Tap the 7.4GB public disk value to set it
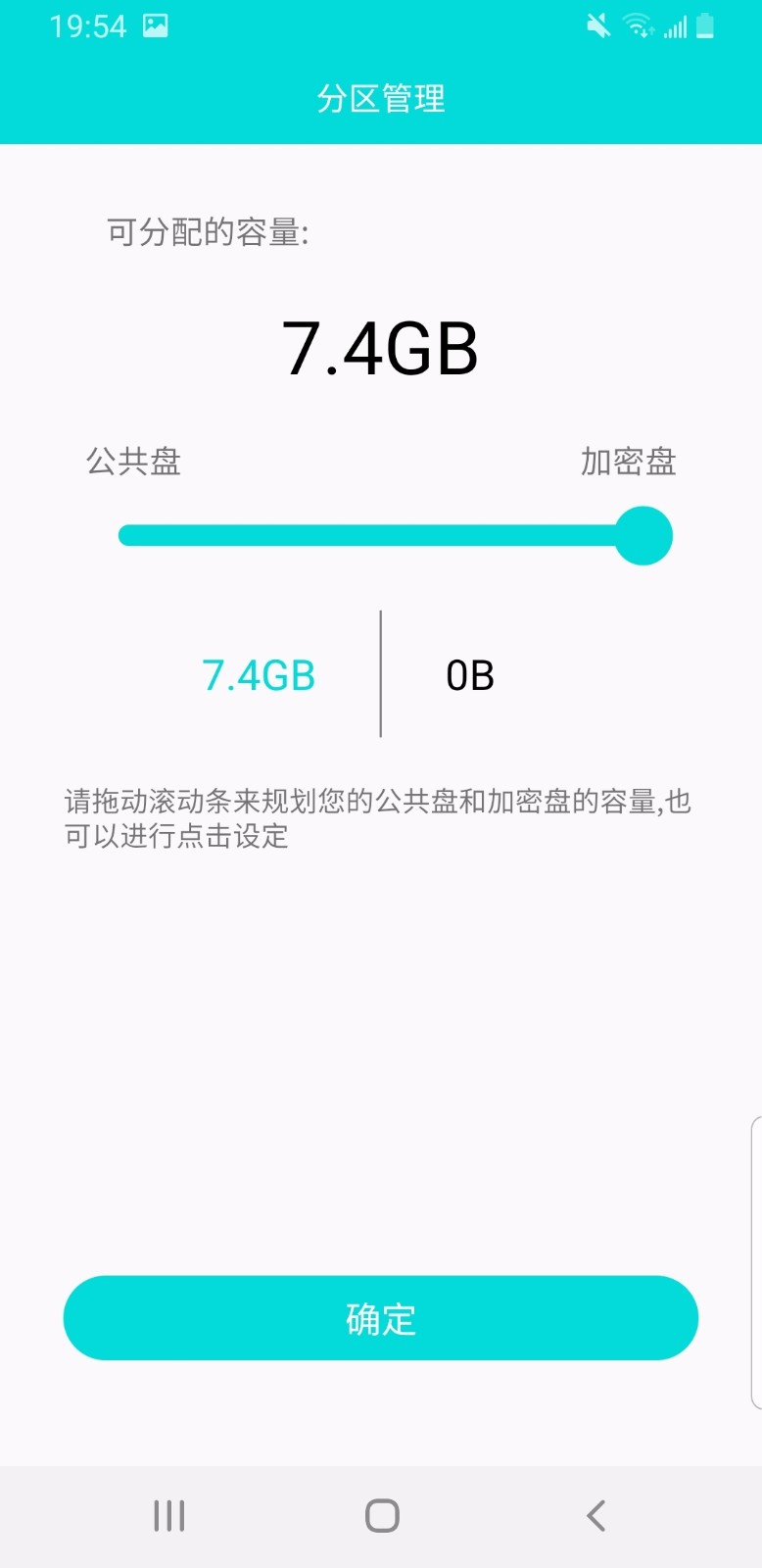The width and height of the screenshot is (762, 1568). 257,674
